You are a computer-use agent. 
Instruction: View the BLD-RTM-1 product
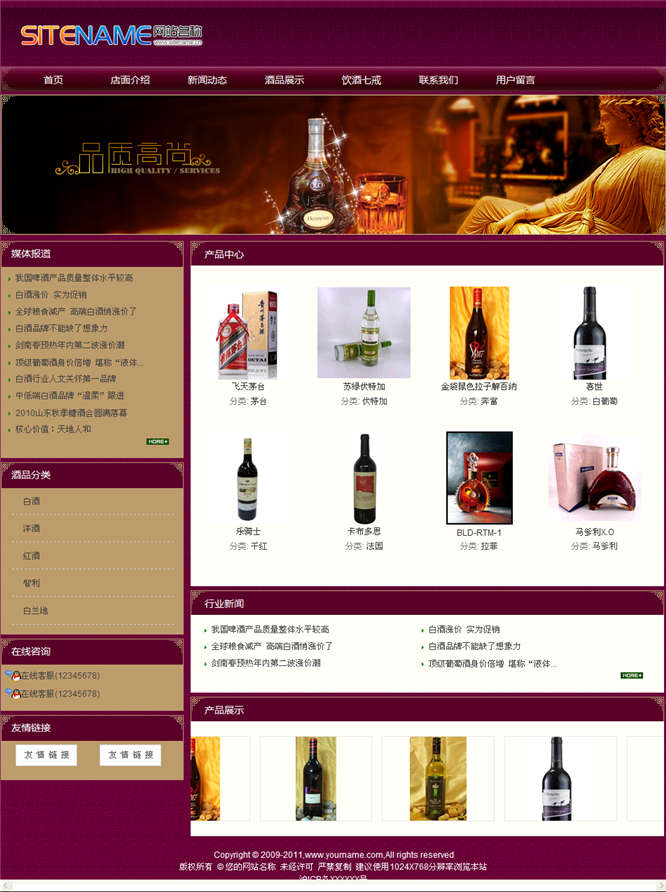[x=479, y=532]
